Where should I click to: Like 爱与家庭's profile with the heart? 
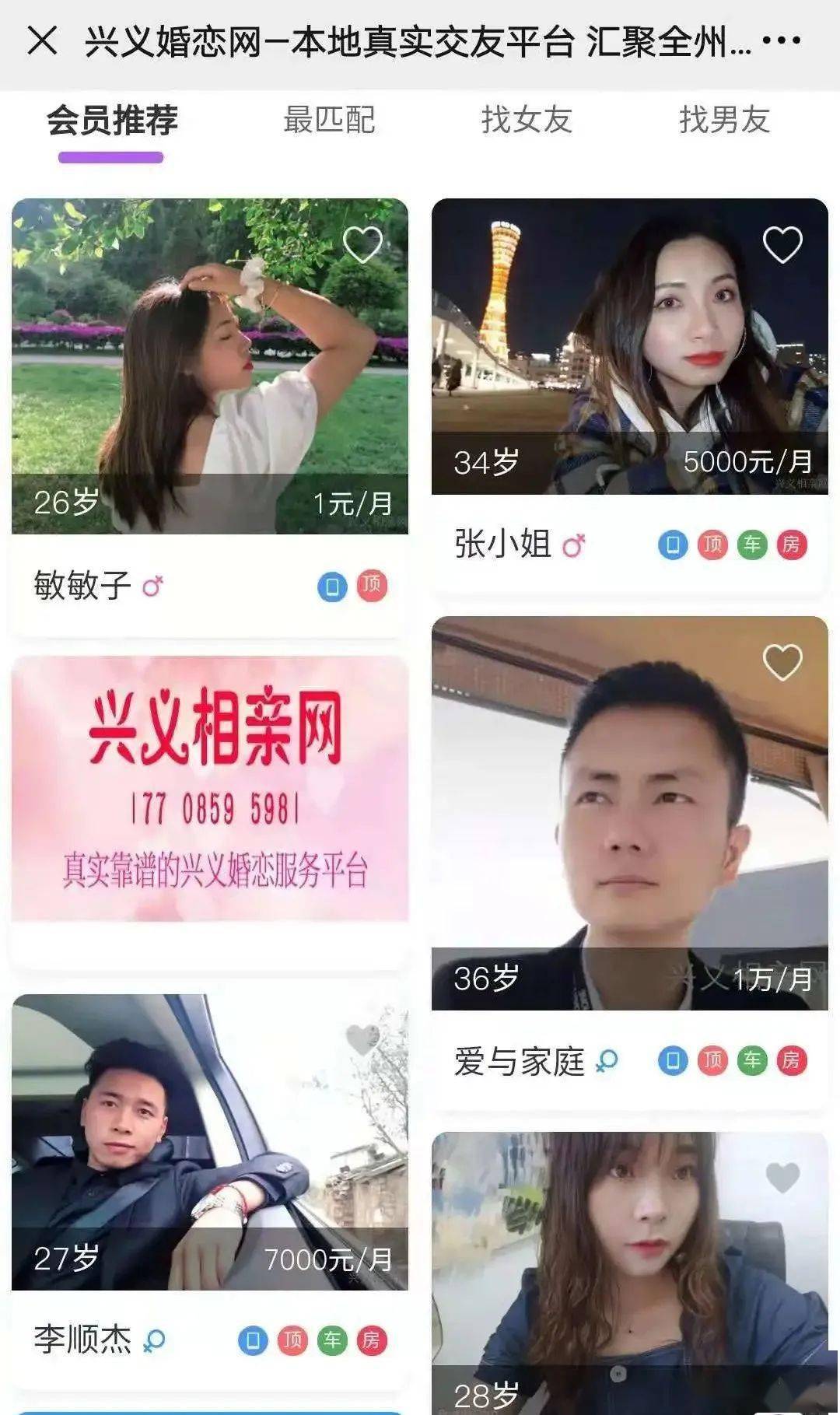pos(782,663)
